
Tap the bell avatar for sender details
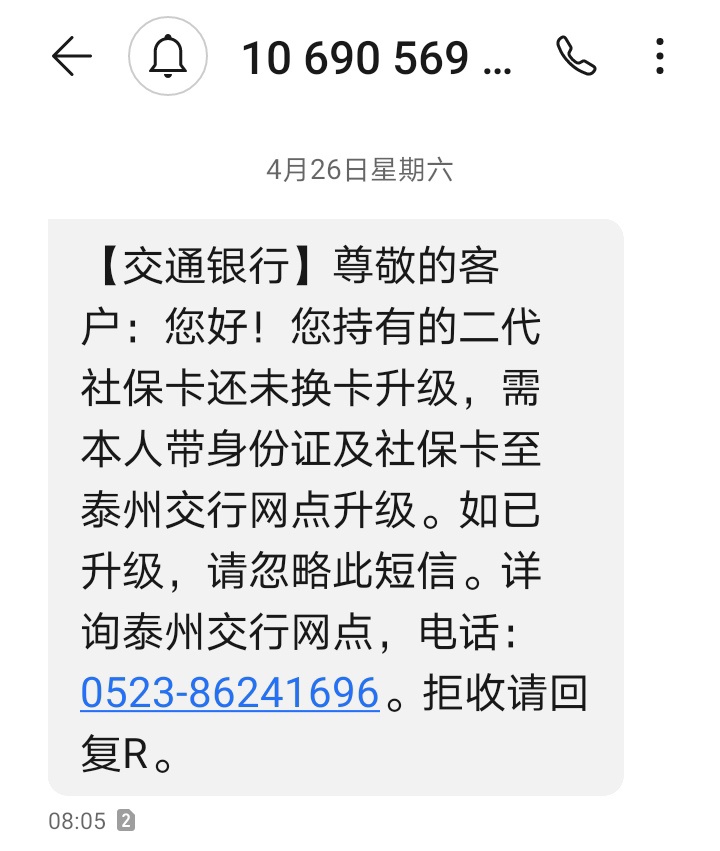click(x=167, y=56)
